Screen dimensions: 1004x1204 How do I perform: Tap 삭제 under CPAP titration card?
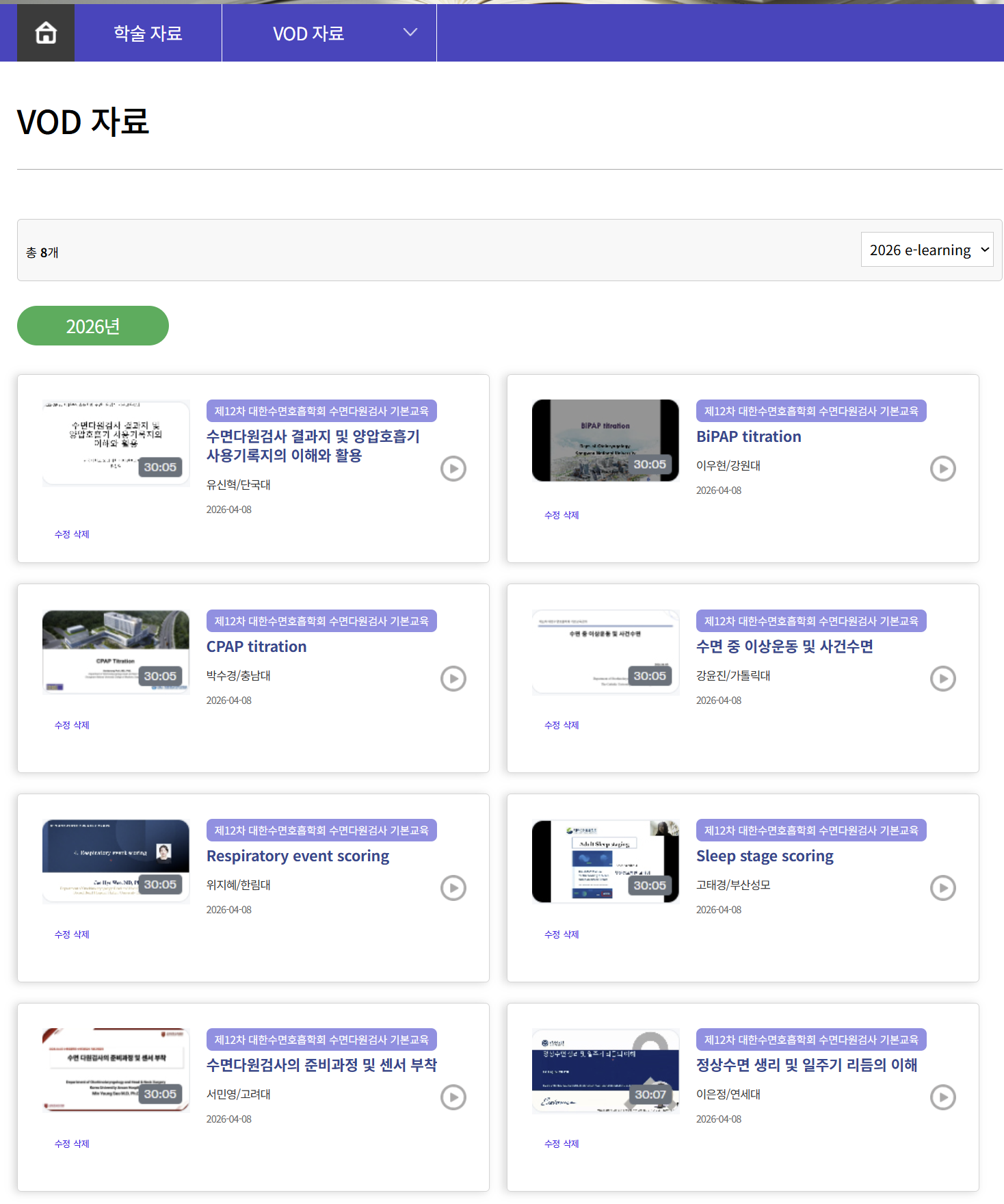pos(82,725)
